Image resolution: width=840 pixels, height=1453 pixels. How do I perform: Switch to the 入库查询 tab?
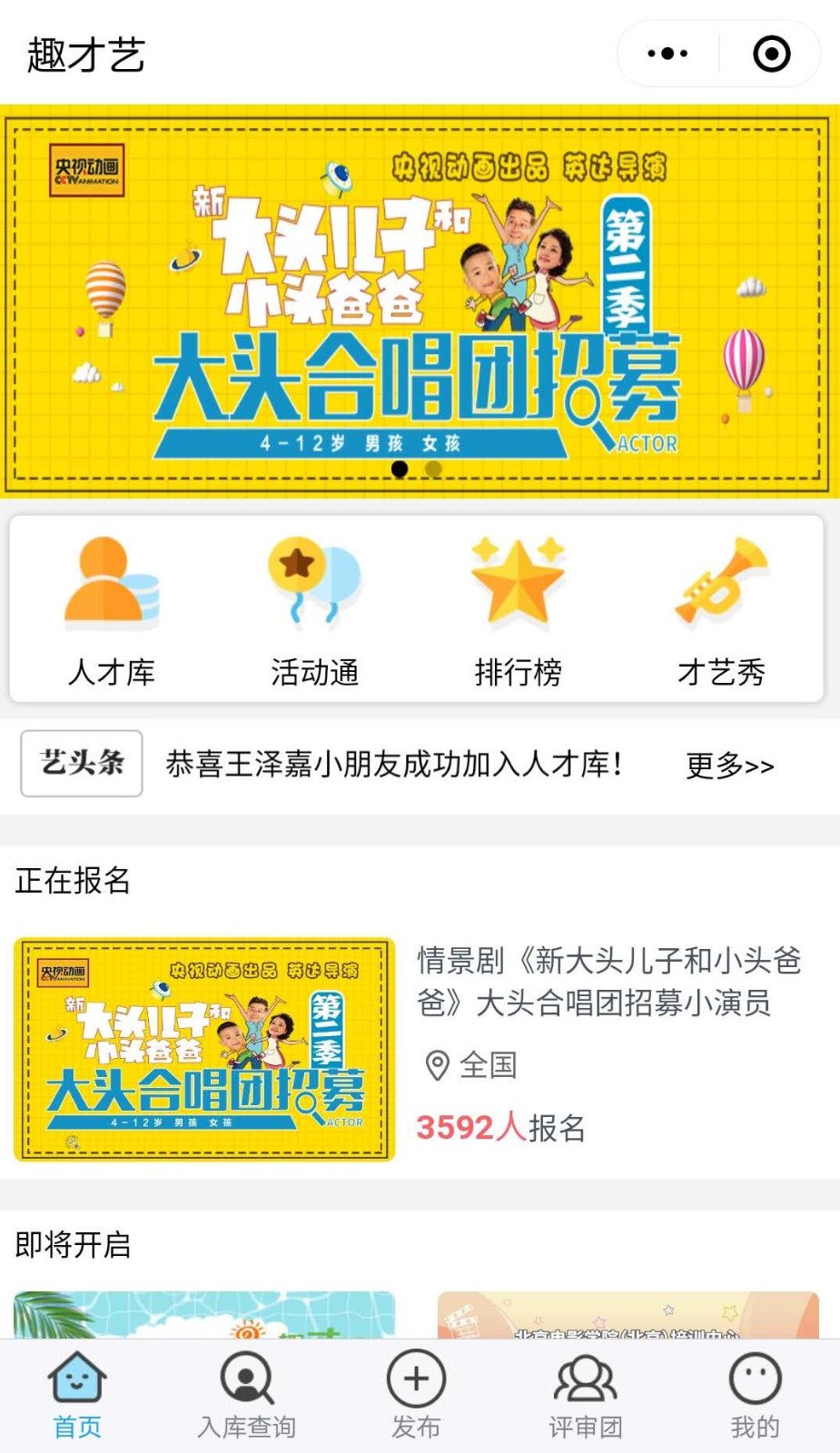pyautogui.click(x=247, y=1394)
